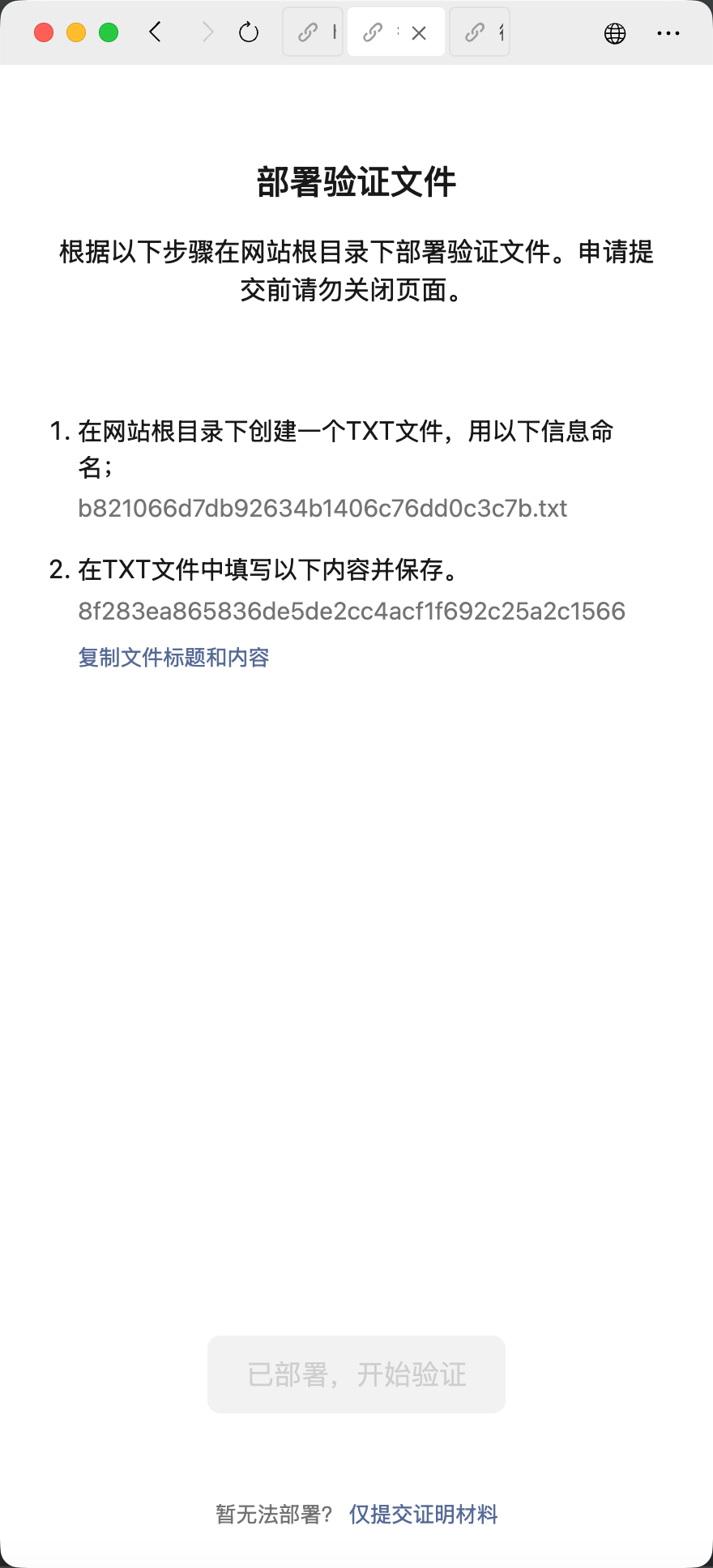713x1568 pixels.
Task: Open the three-dot overflow menu
Action: pyautogui.click(x=668, y=33)
